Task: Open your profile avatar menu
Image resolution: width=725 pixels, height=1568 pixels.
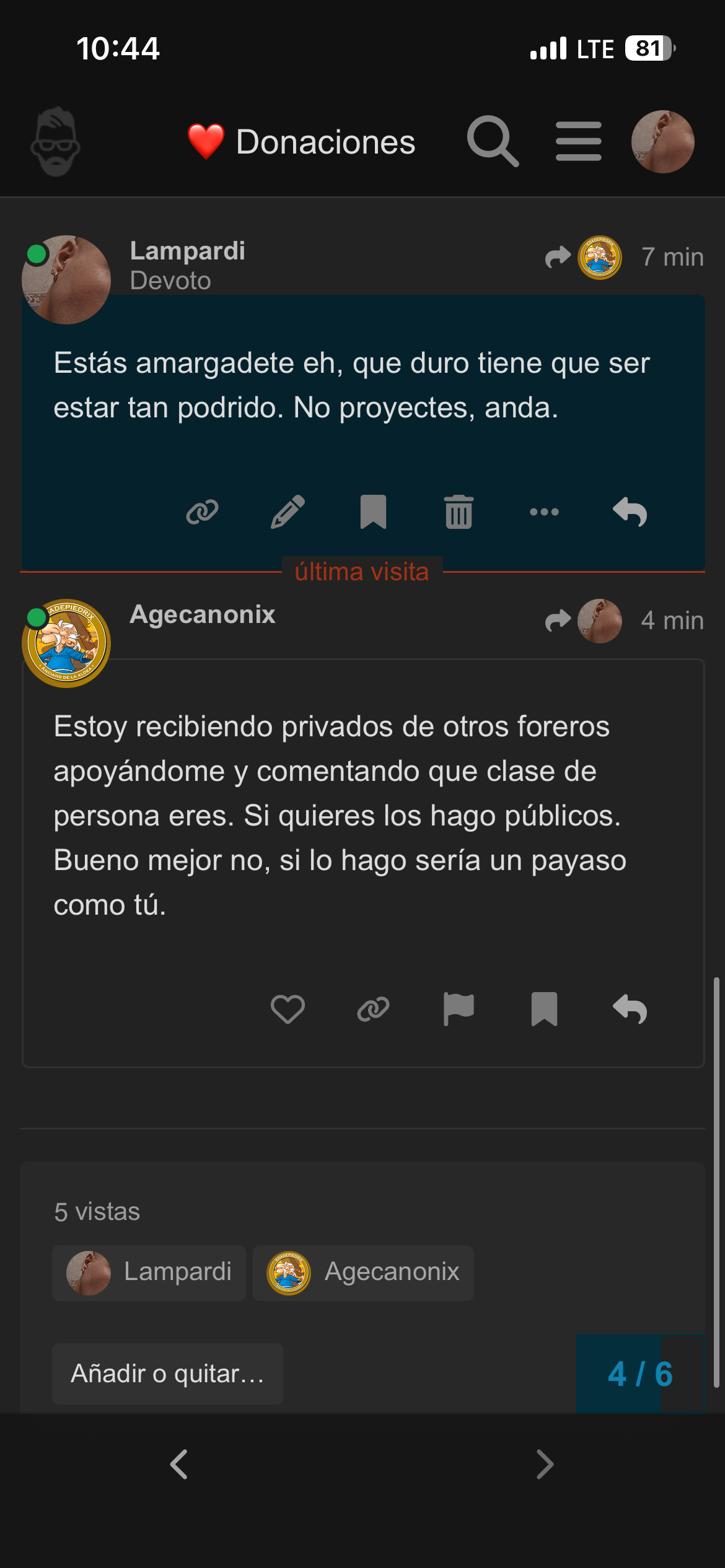Action: click(662, 142)
